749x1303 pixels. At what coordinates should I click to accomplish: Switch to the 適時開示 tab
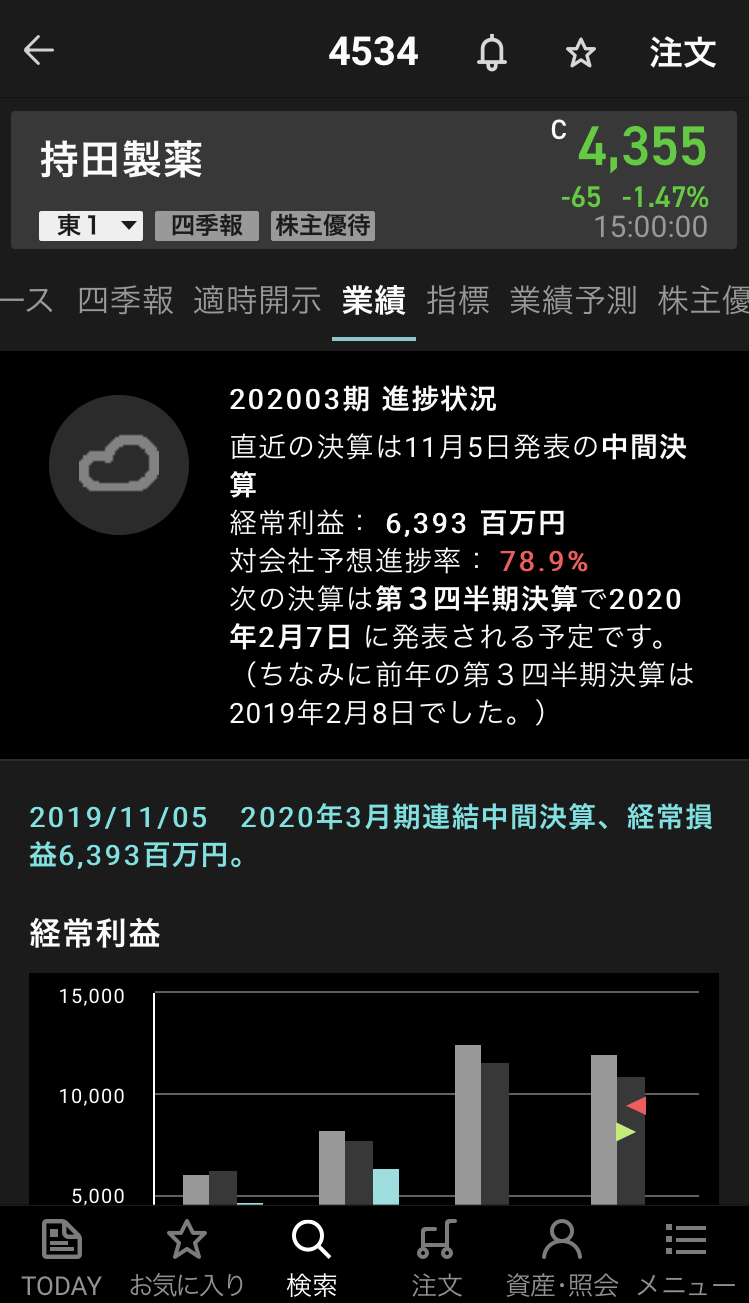point(257,300)
